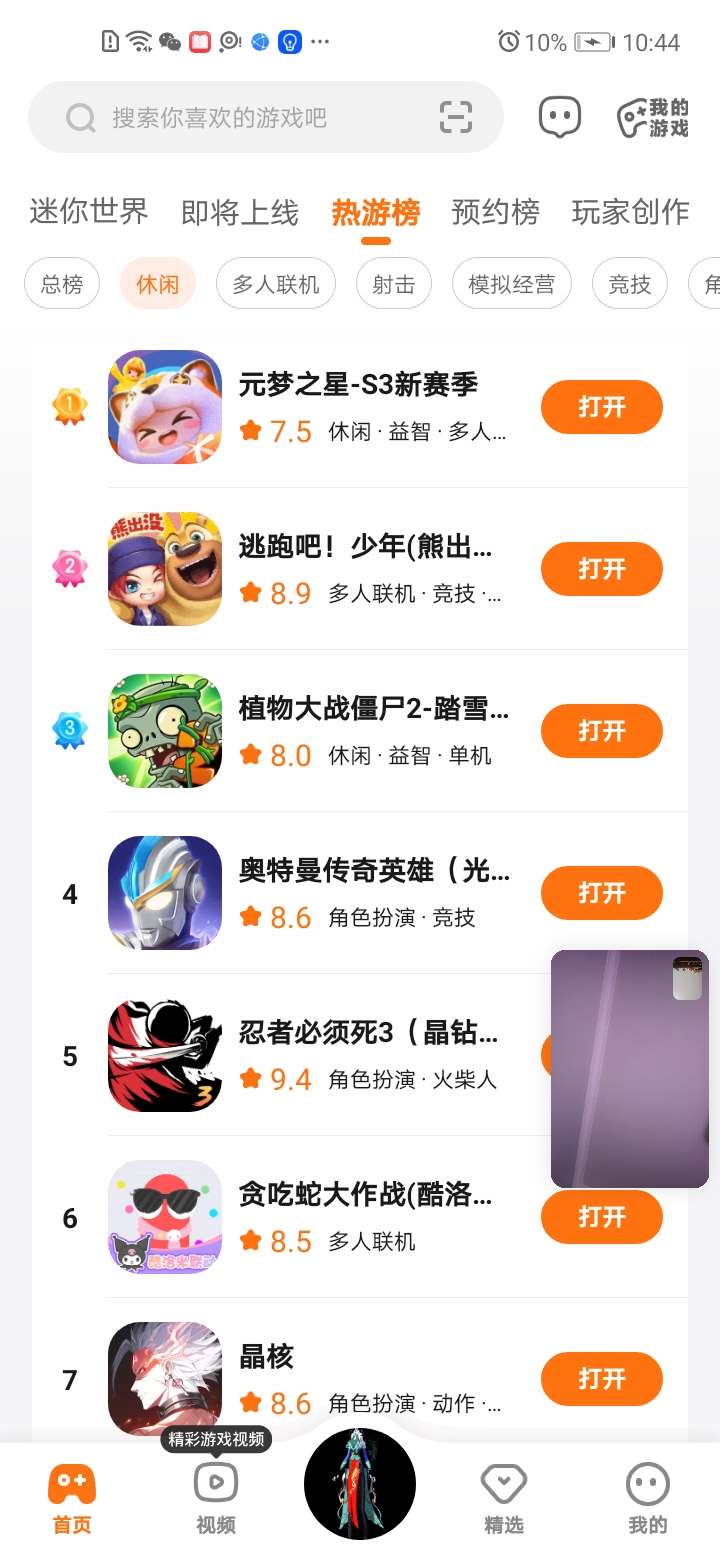Filter the ranking by 射击
The image size is (720, 1560).
[394, 285]
